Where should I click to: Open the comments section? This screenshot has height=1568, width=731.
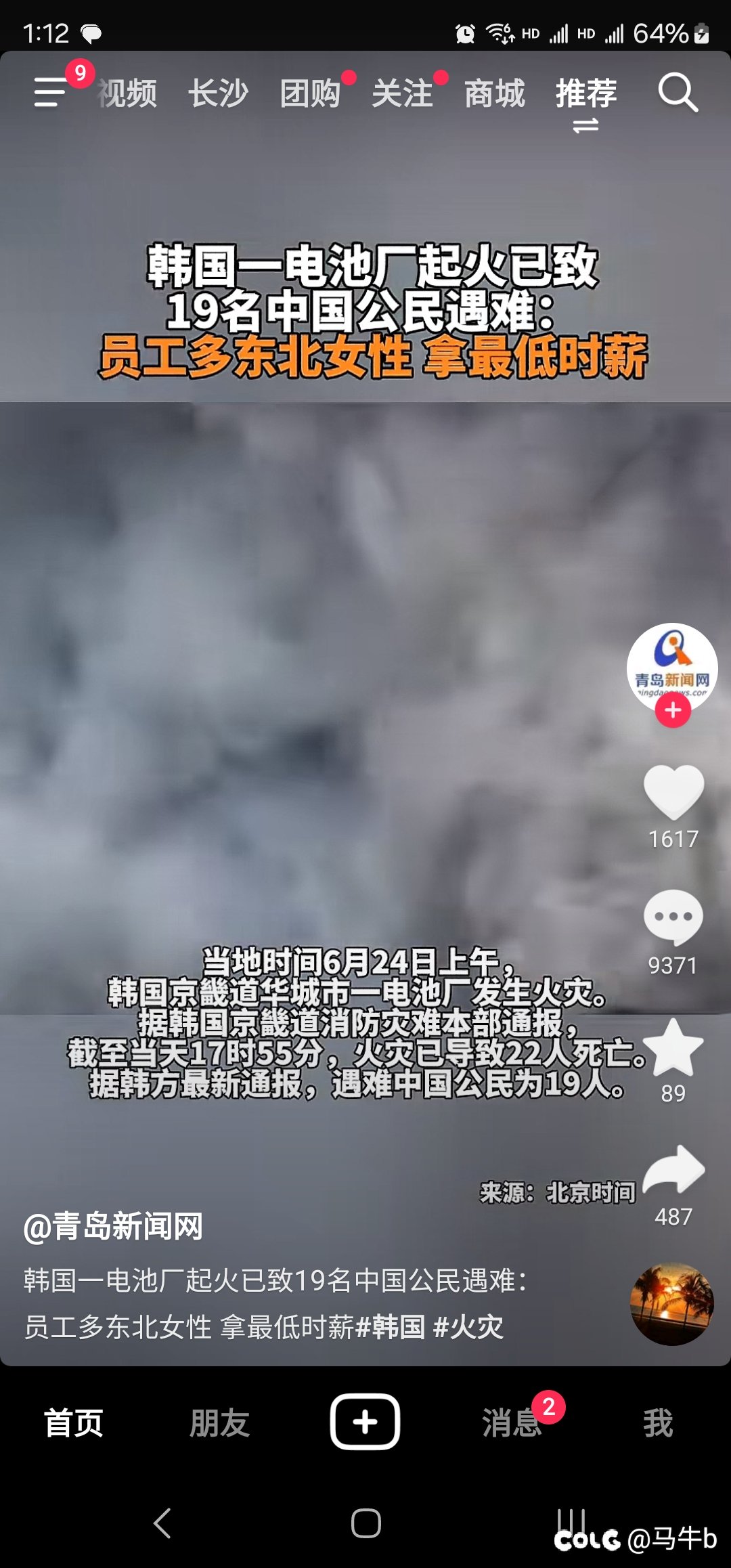tap(673, 917)
